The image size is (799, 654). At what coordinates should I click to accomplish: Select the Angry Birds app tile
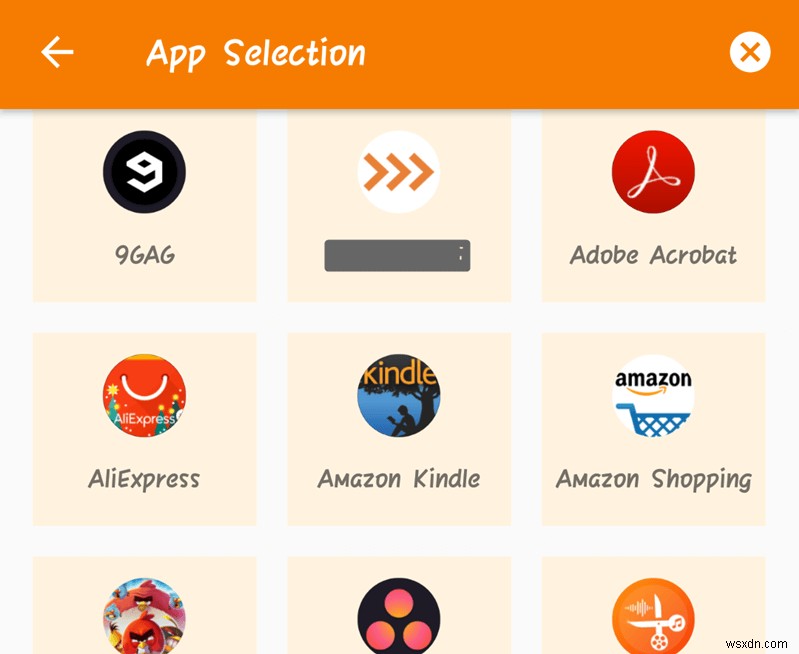(144, 612)
